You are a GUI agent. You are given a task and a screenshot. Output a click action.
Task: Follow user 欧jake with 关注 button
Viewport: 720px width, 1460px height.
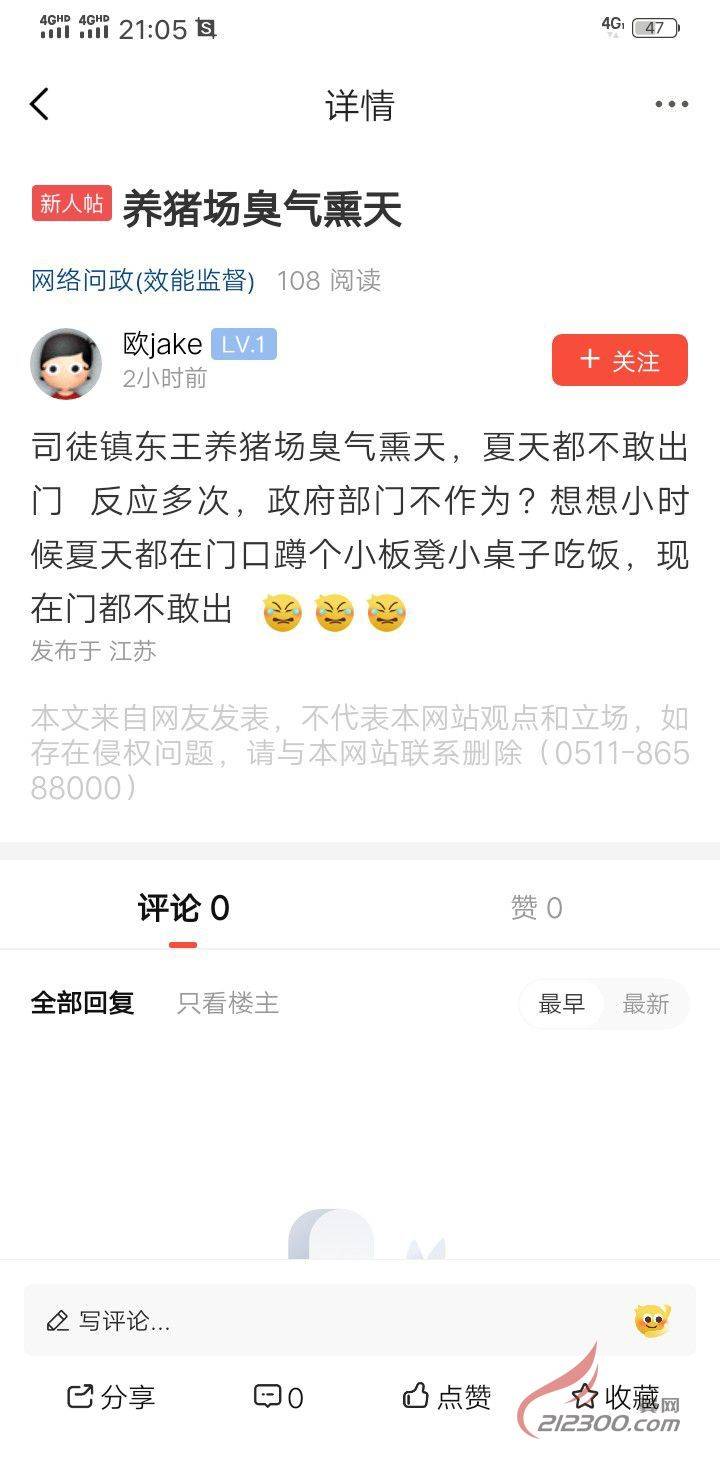coord(620,360)
